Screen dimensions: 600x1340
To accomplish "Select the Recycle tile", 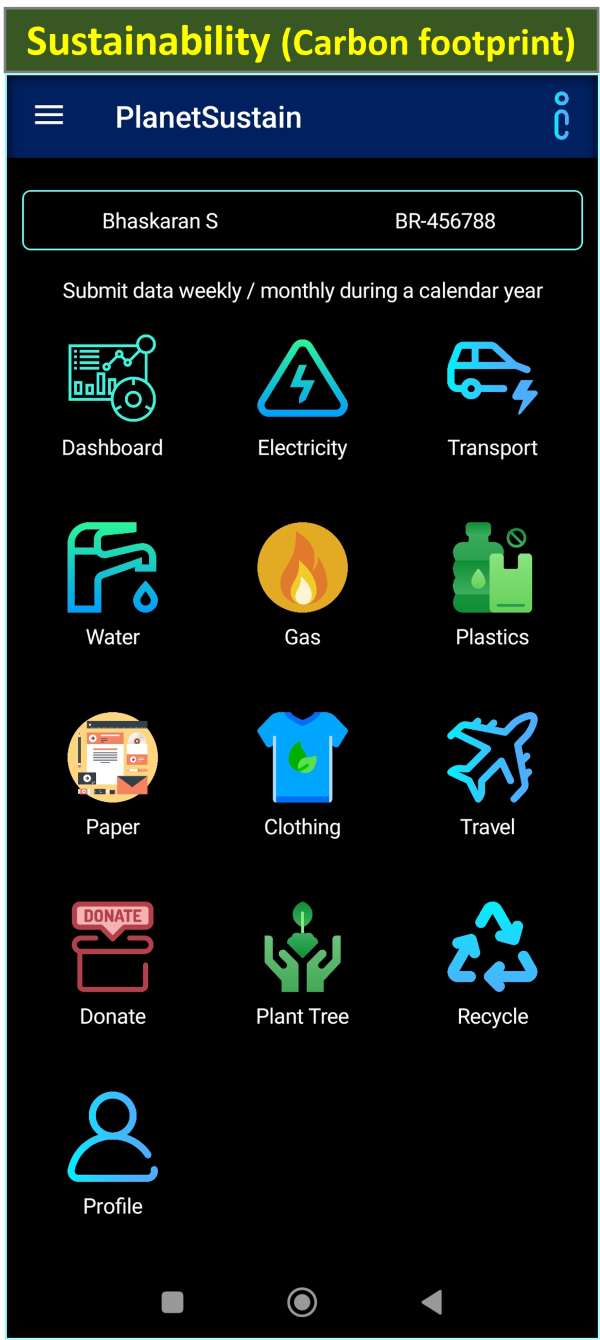I will pos(492,962).
